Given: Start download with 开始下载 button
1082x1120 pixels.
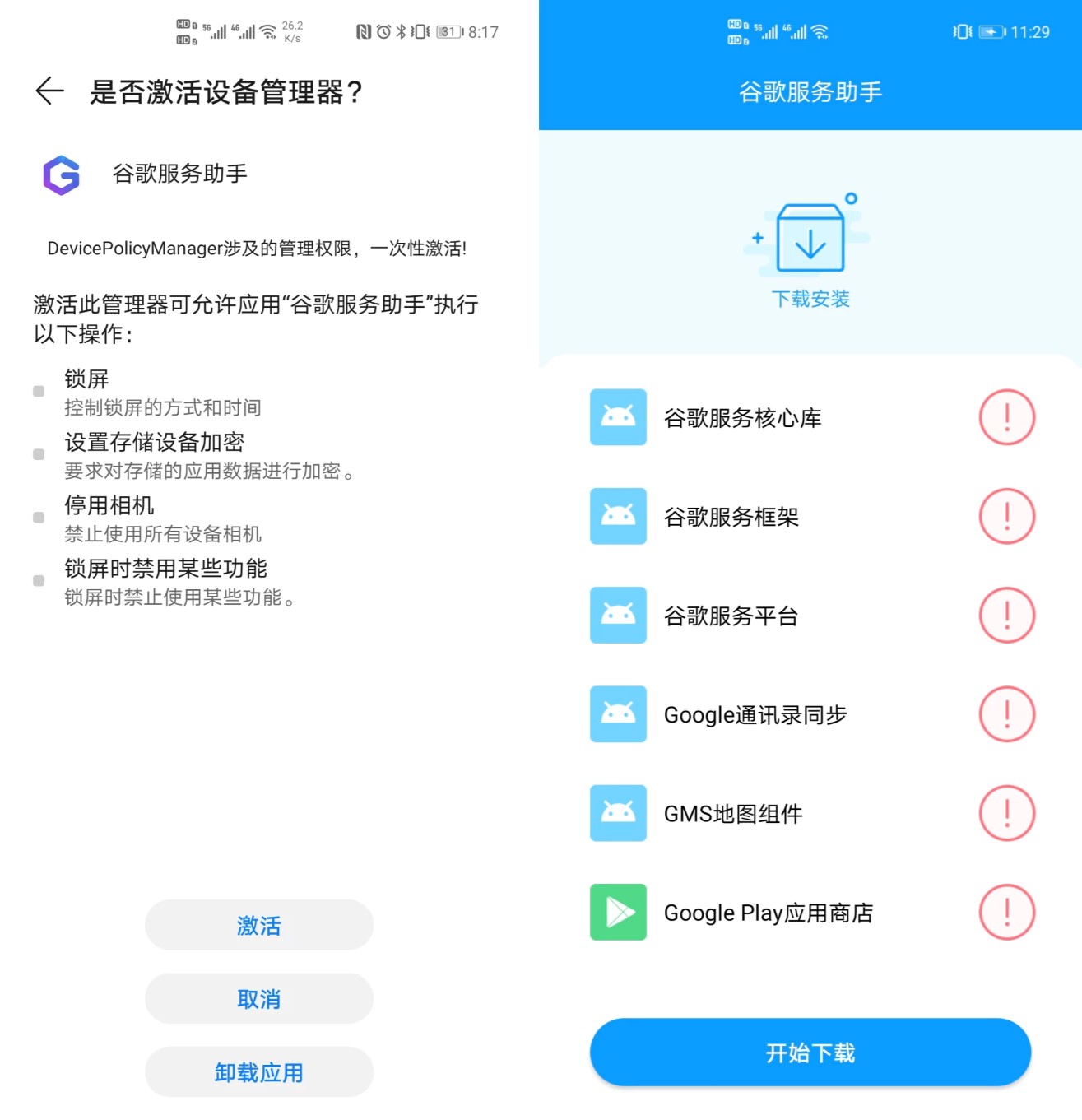Looking at the screenshot, I should pyautogui.click(x=810, y=1053).
